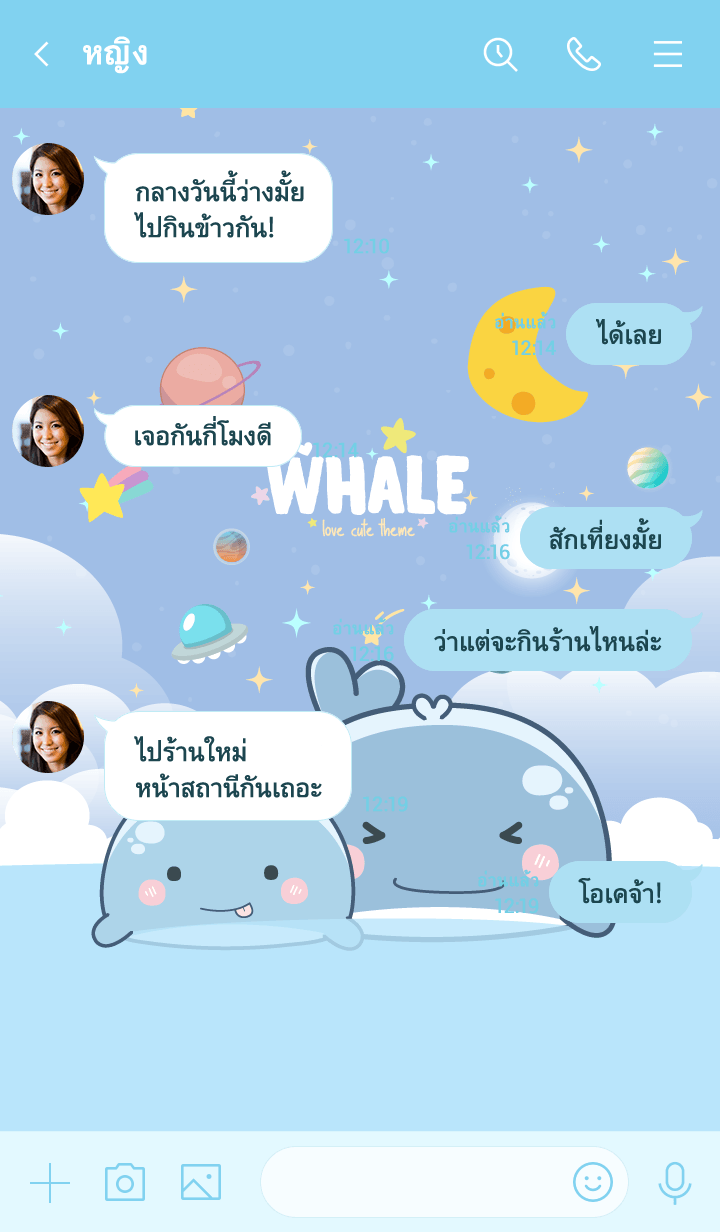This screenshot has height=1232, width=720.
Task: Open the chat menu
Action: pyautogui.click(x=668, y=54)
